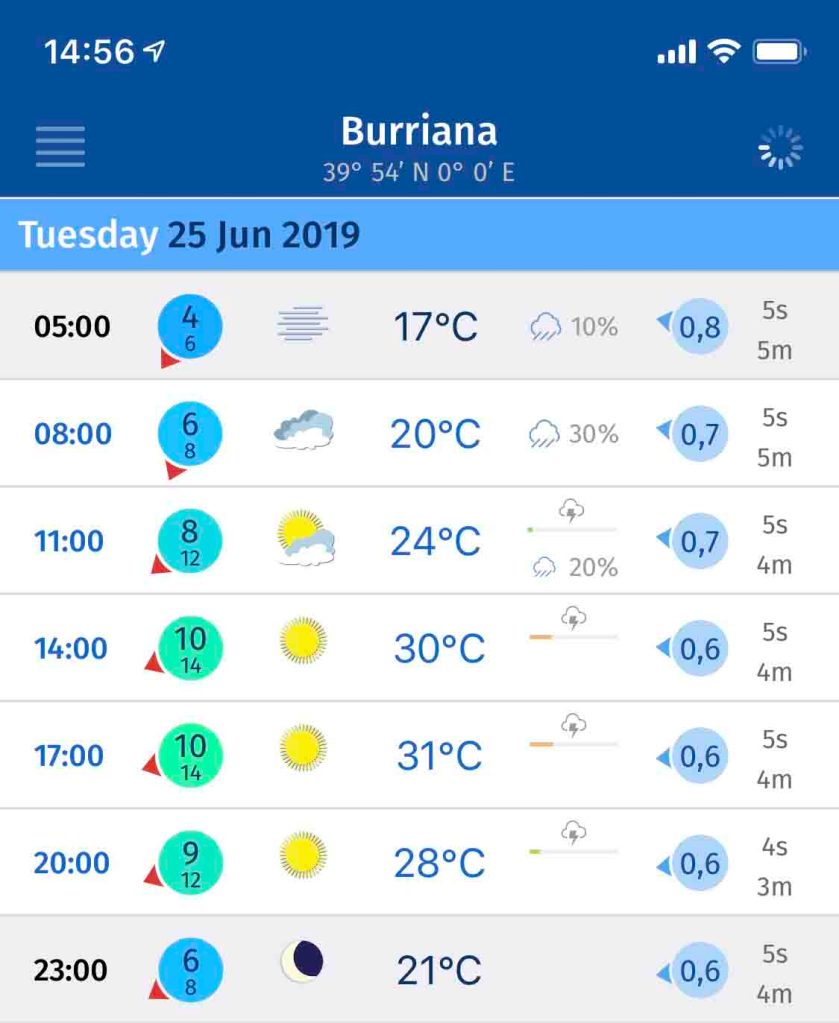Open the hamburger menu
839x1023 pixels.
pos(60,147)
